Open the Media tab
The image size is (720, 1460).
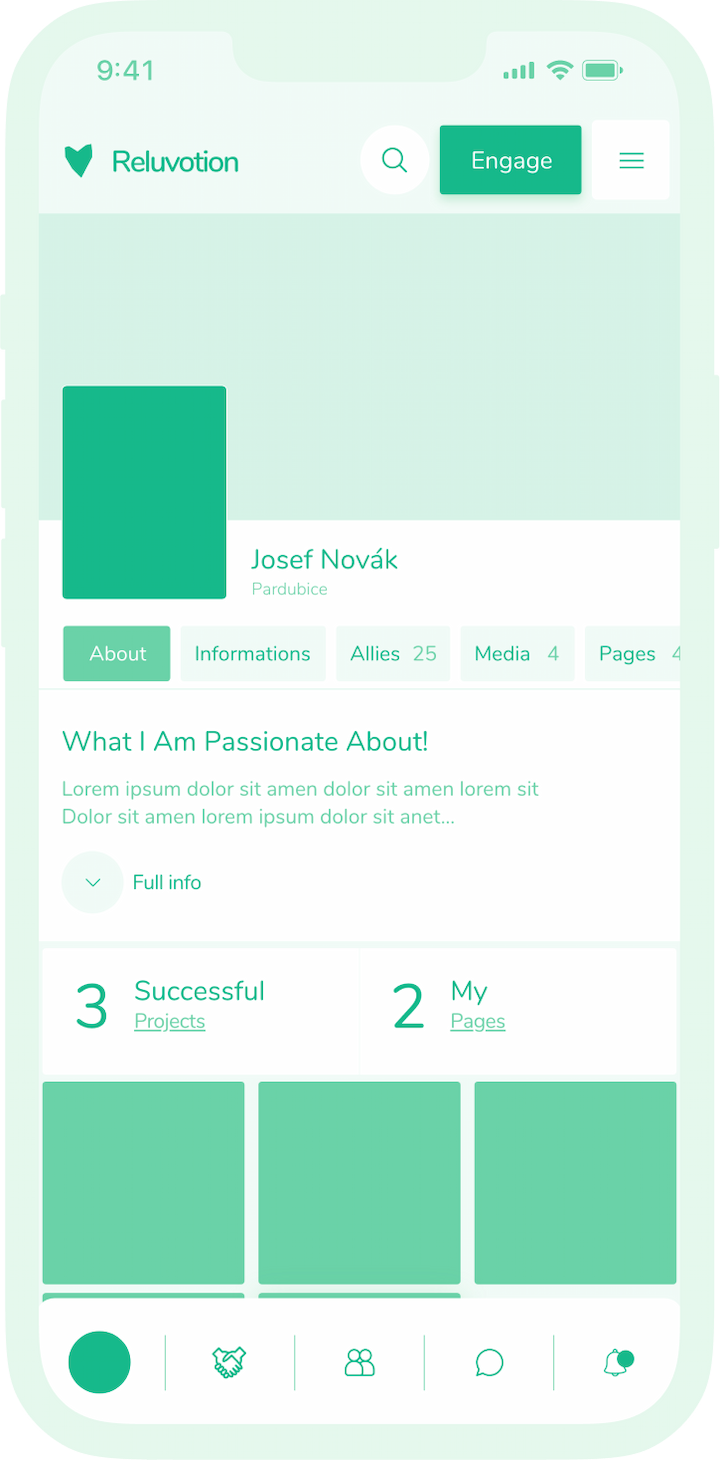tap(516, 654)
